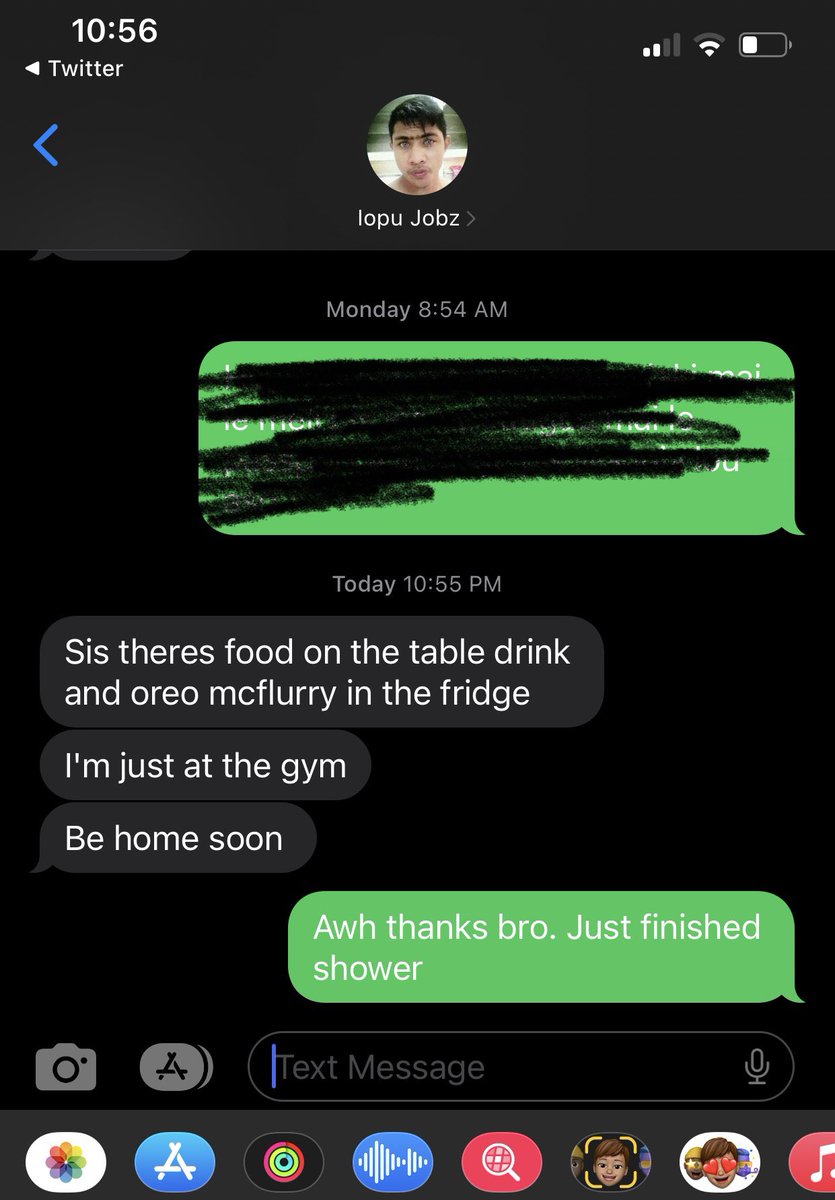Open the Music app in the strip
Screen dimensions: 835x1200
(813, 1161)
